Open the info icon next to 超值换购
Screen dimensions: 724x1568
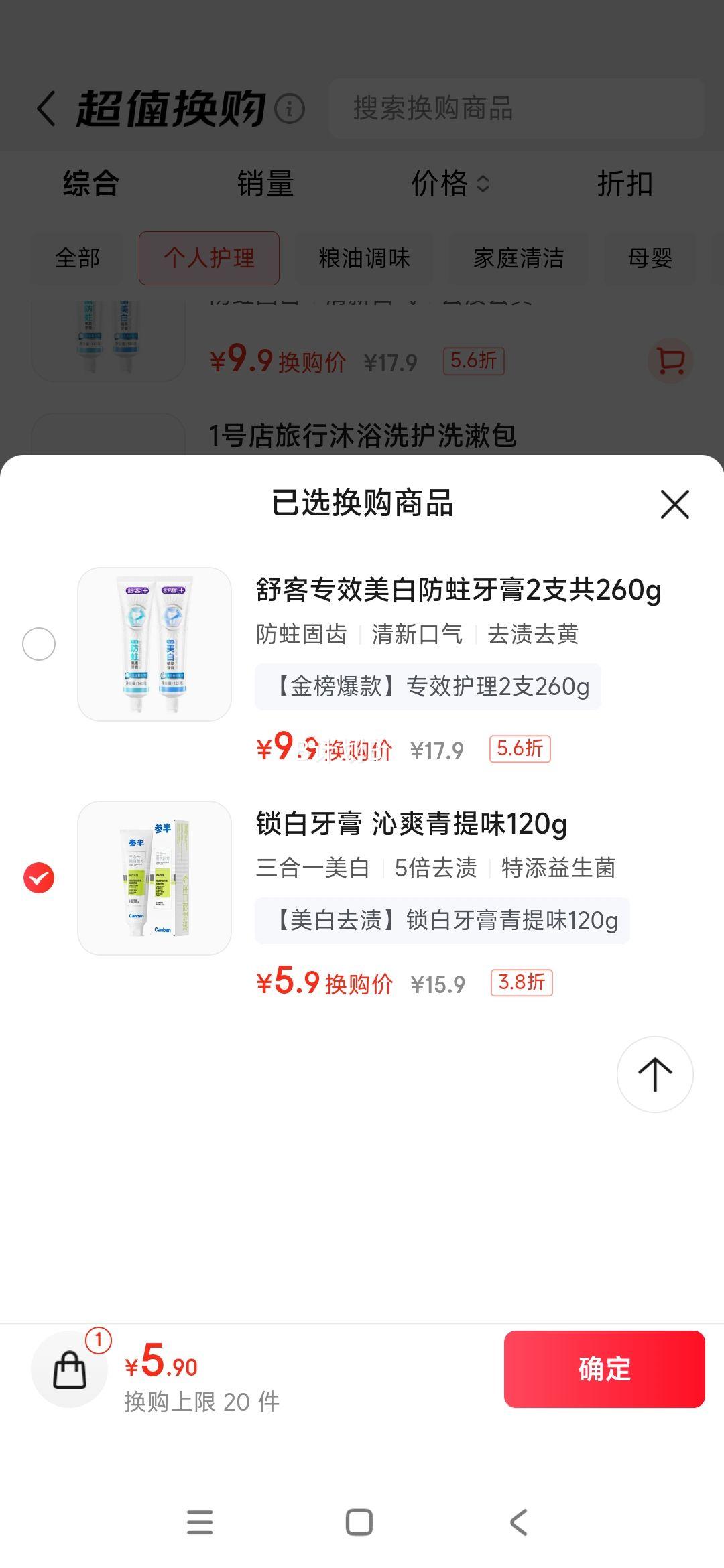click(x=288, y=109)
